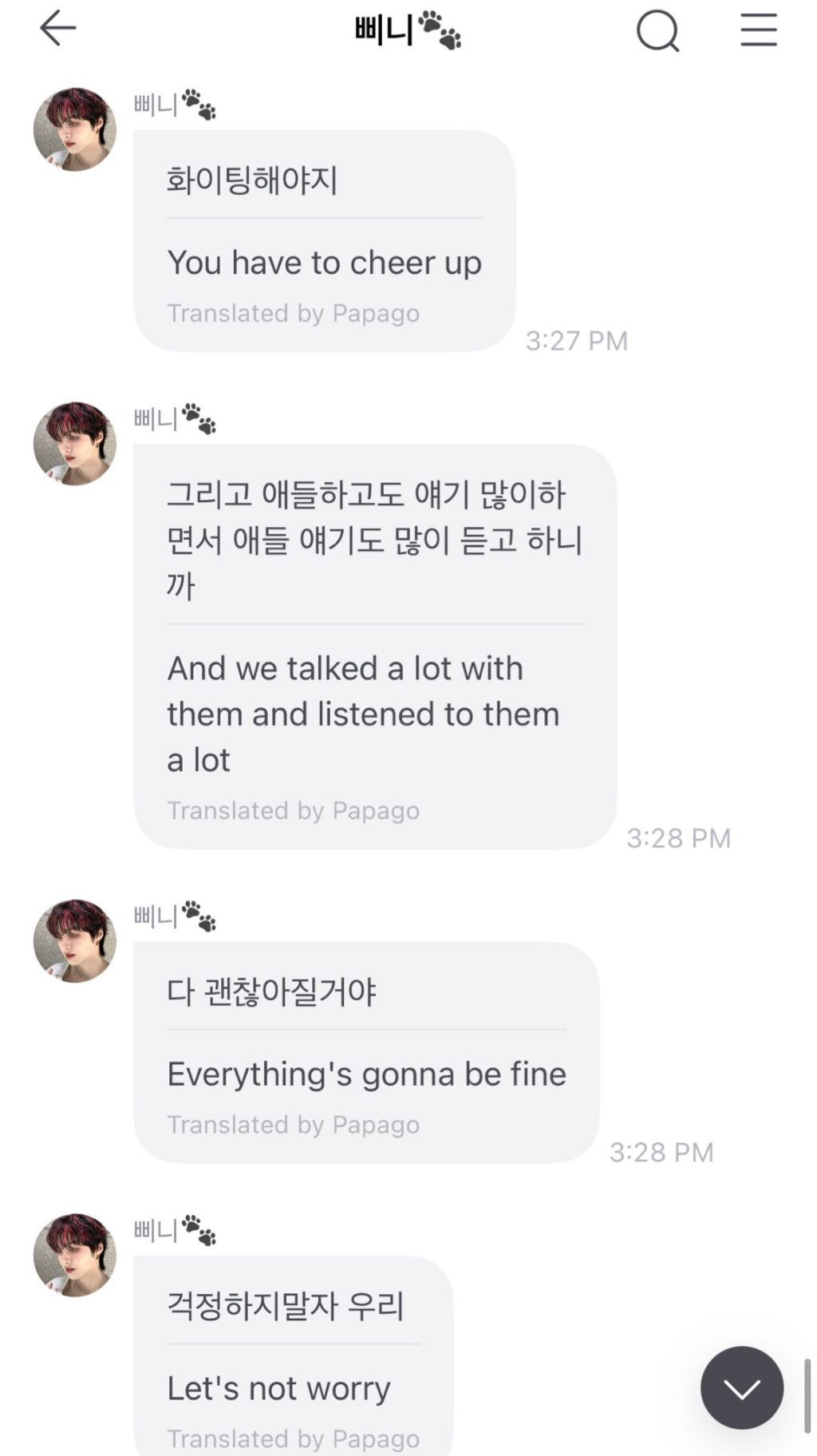This screenshot has height=1456, width=817.
Task: View avatar beside "And we talked a lot" message
Action: point(75,444)
